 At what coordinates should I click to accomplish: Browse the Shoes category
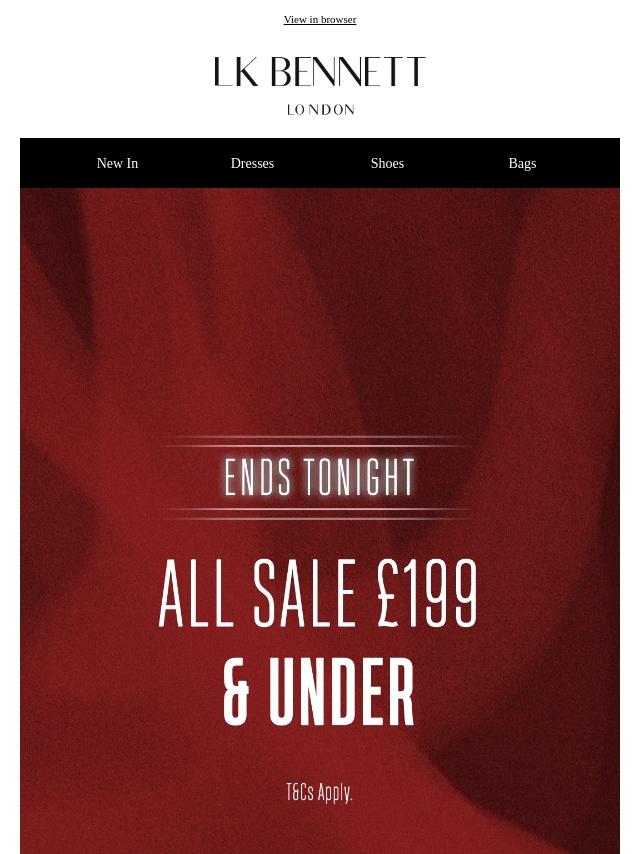point(387,163)
